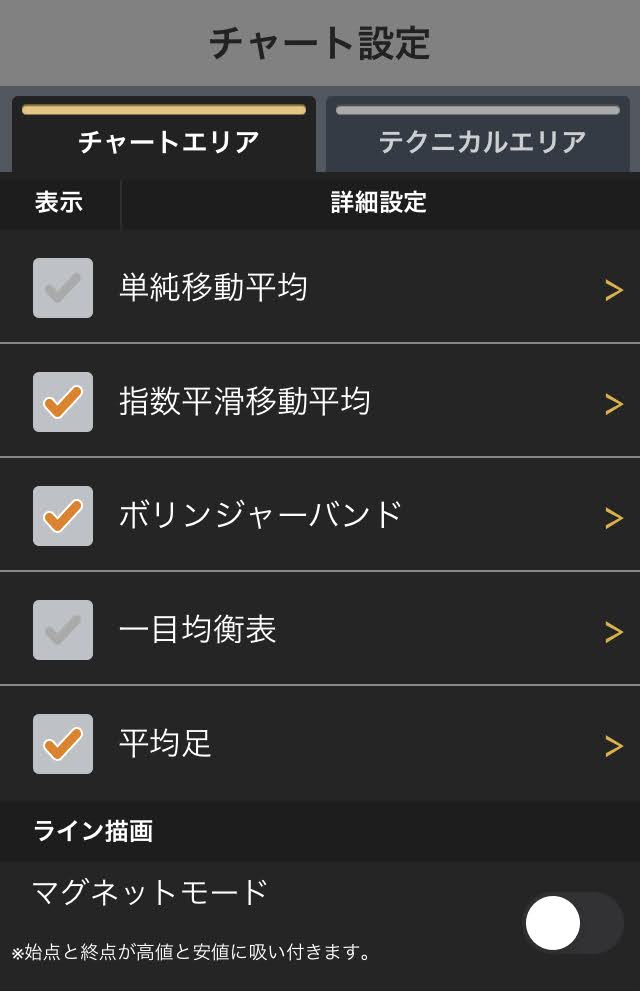Screen dimensions: 640x991
Task: Open 指数平滑移動平均 detail settings arrow
Action: click(x=613, y=404)
